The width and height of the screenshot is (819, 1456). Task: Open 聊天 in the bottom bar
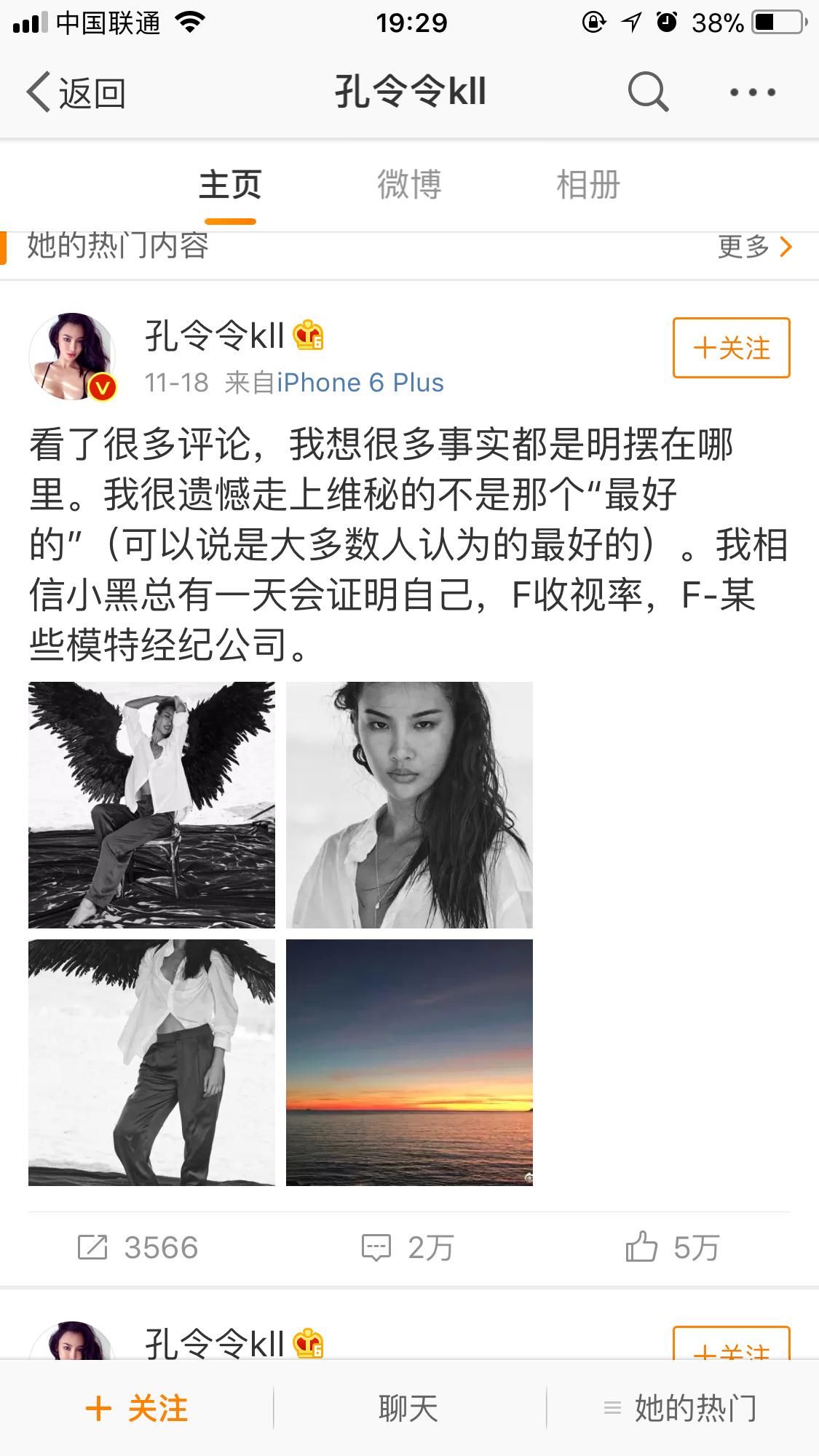point(408,1409)
